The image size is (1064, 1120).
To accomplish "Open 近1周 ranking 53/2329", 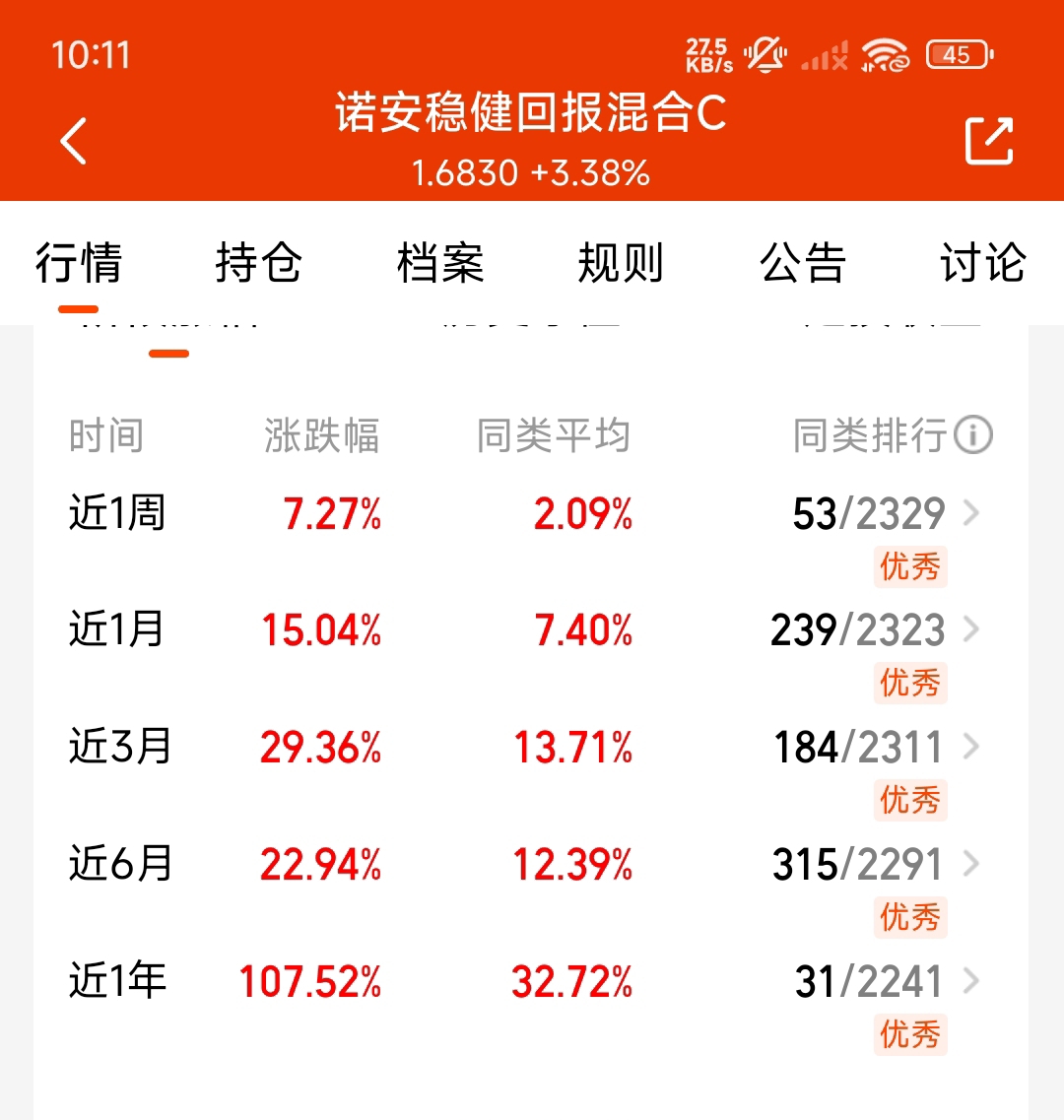I will coord(886,513).
